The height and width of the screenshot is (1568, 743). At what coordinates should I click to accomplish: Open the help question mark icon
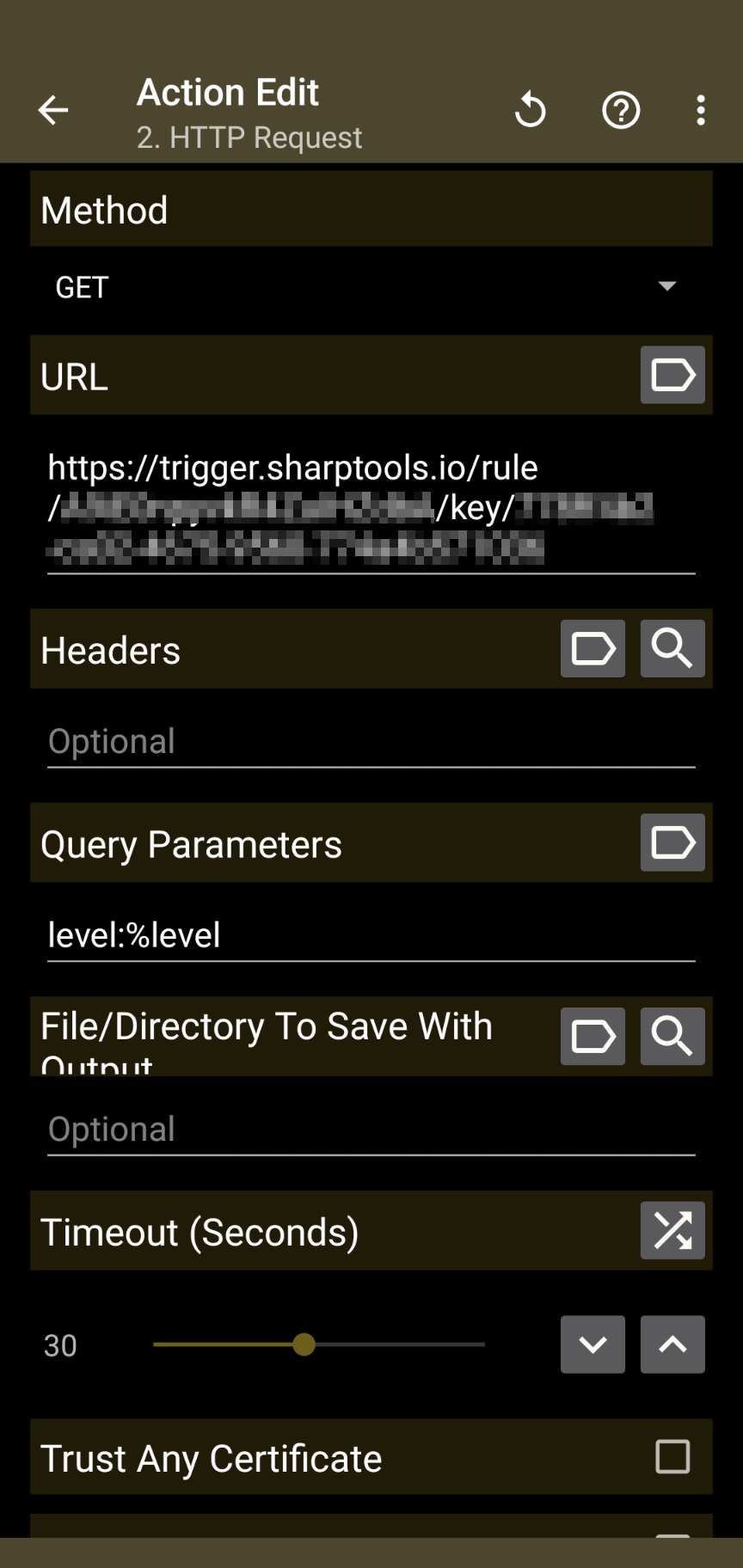coord(620,110)
